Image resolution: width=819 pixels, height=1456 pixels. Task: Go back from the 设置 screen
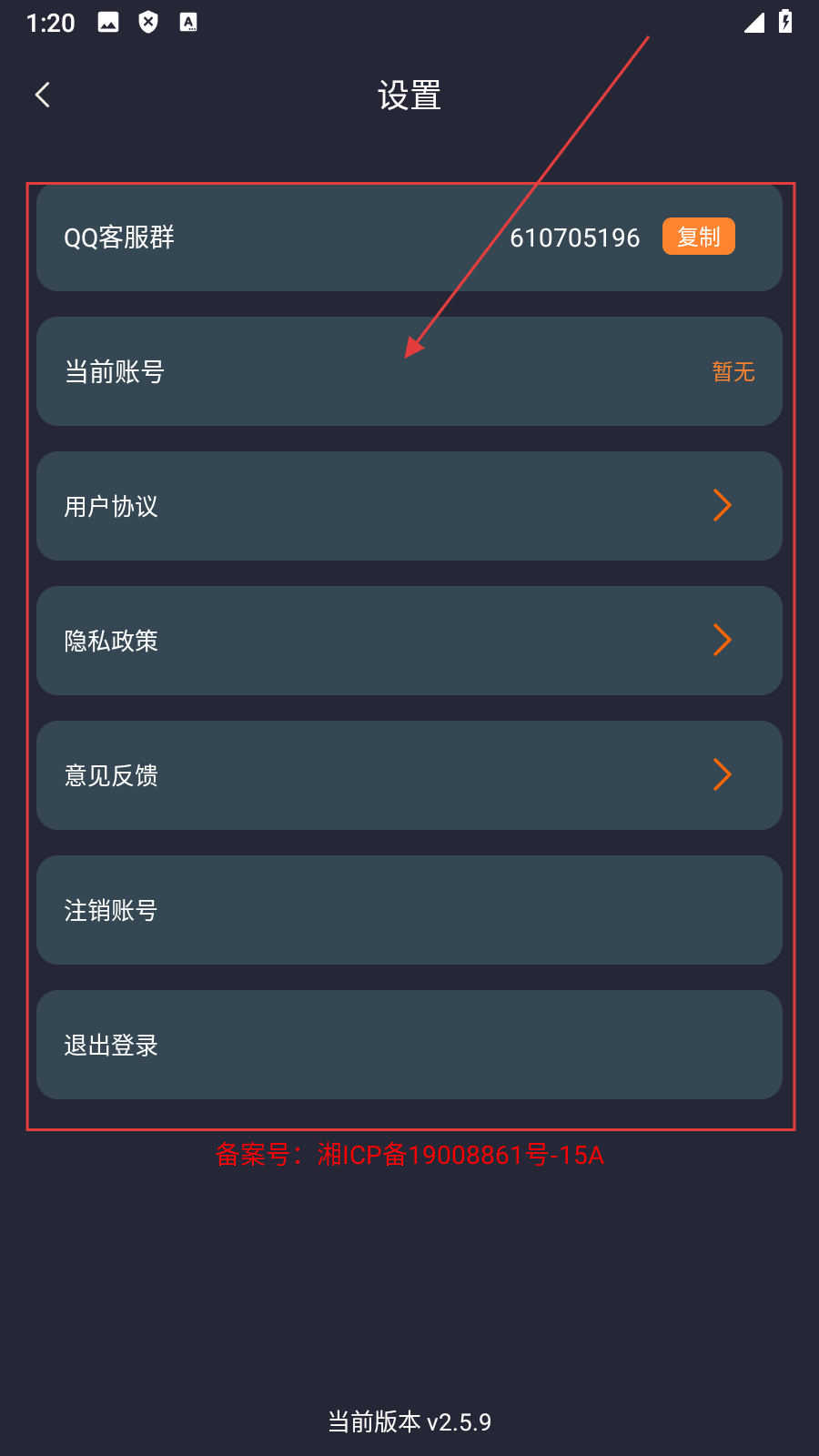43,95
